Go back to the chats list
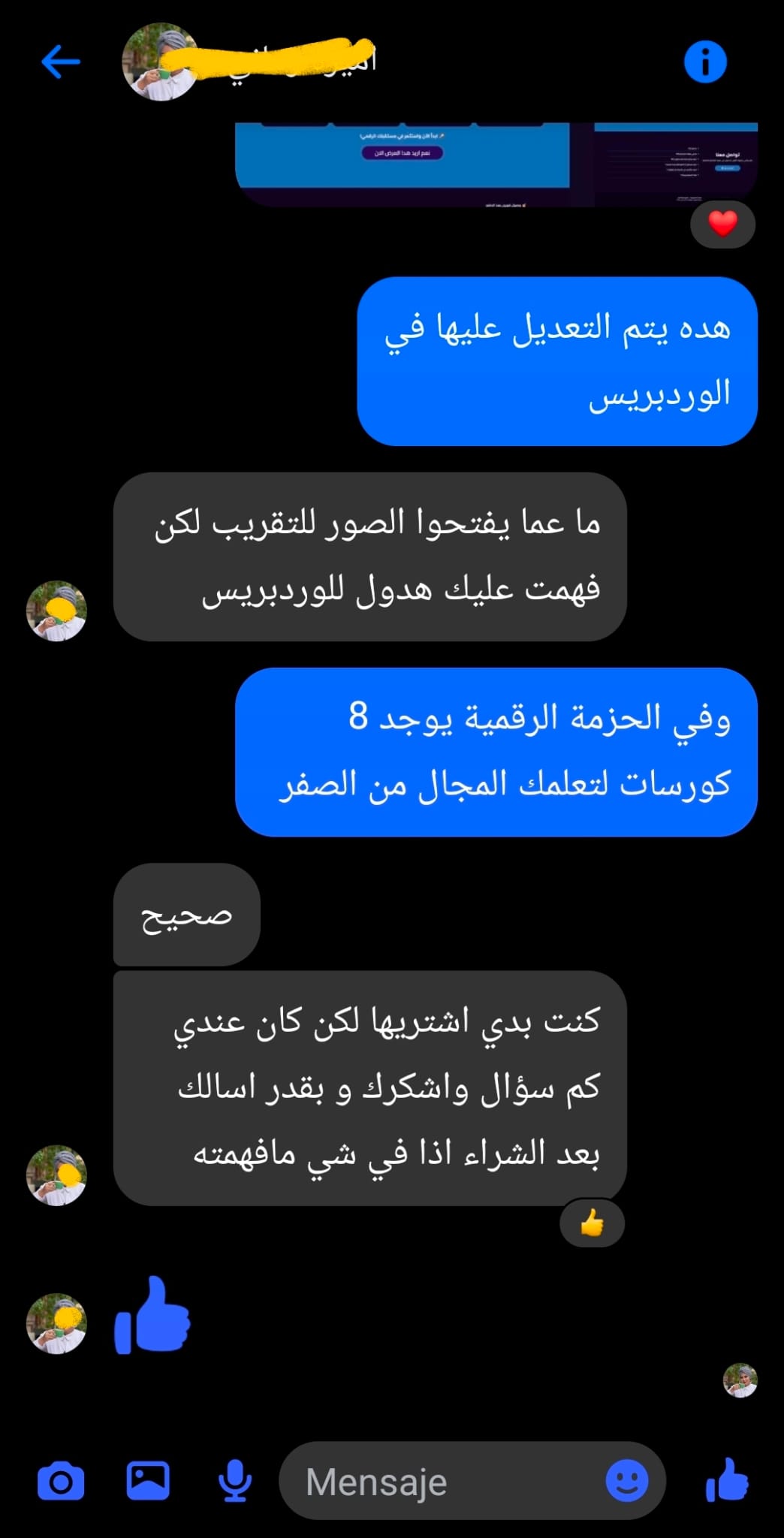 (x=60, y=62)
